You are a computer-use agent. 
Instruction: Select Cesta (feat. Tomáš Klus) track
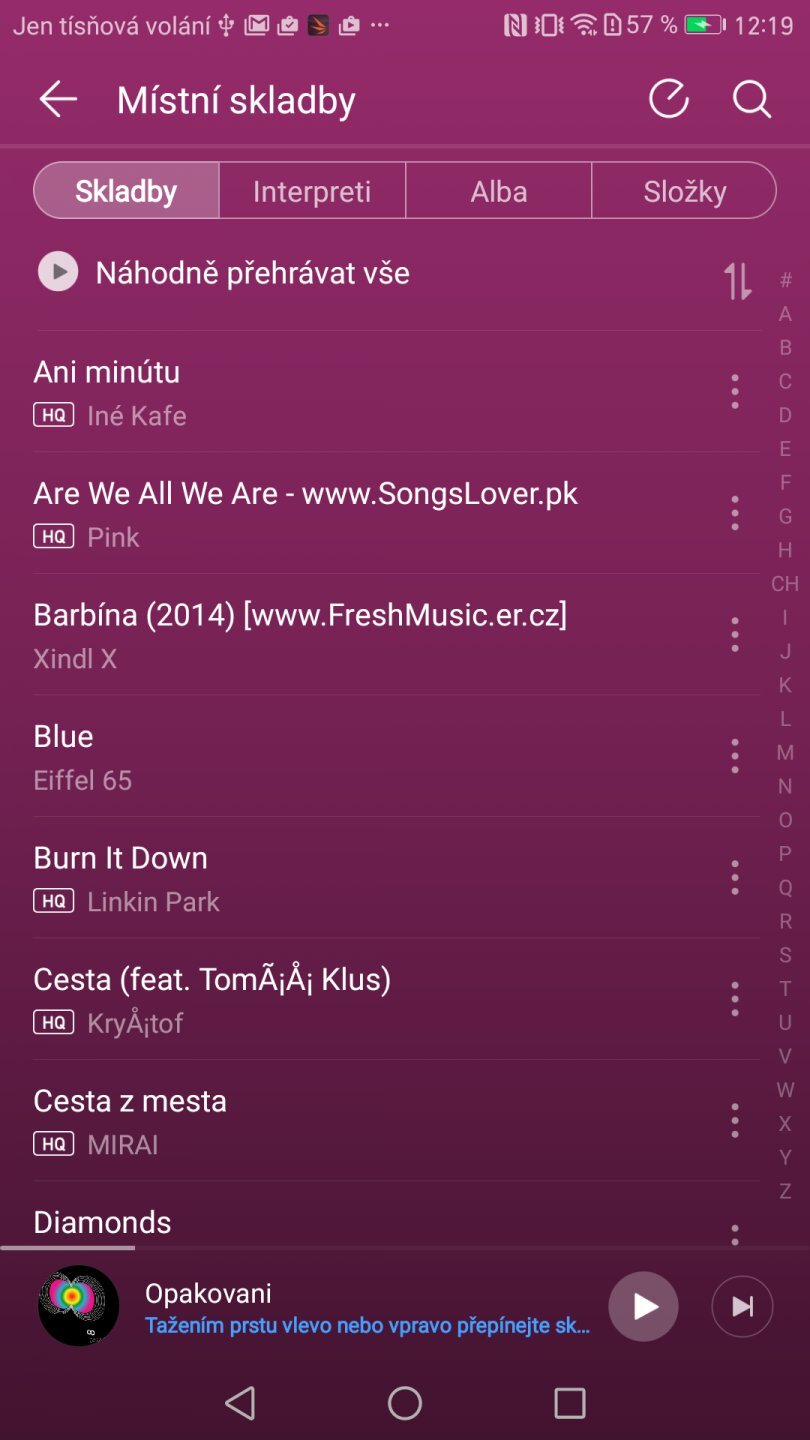coord(300,998)
